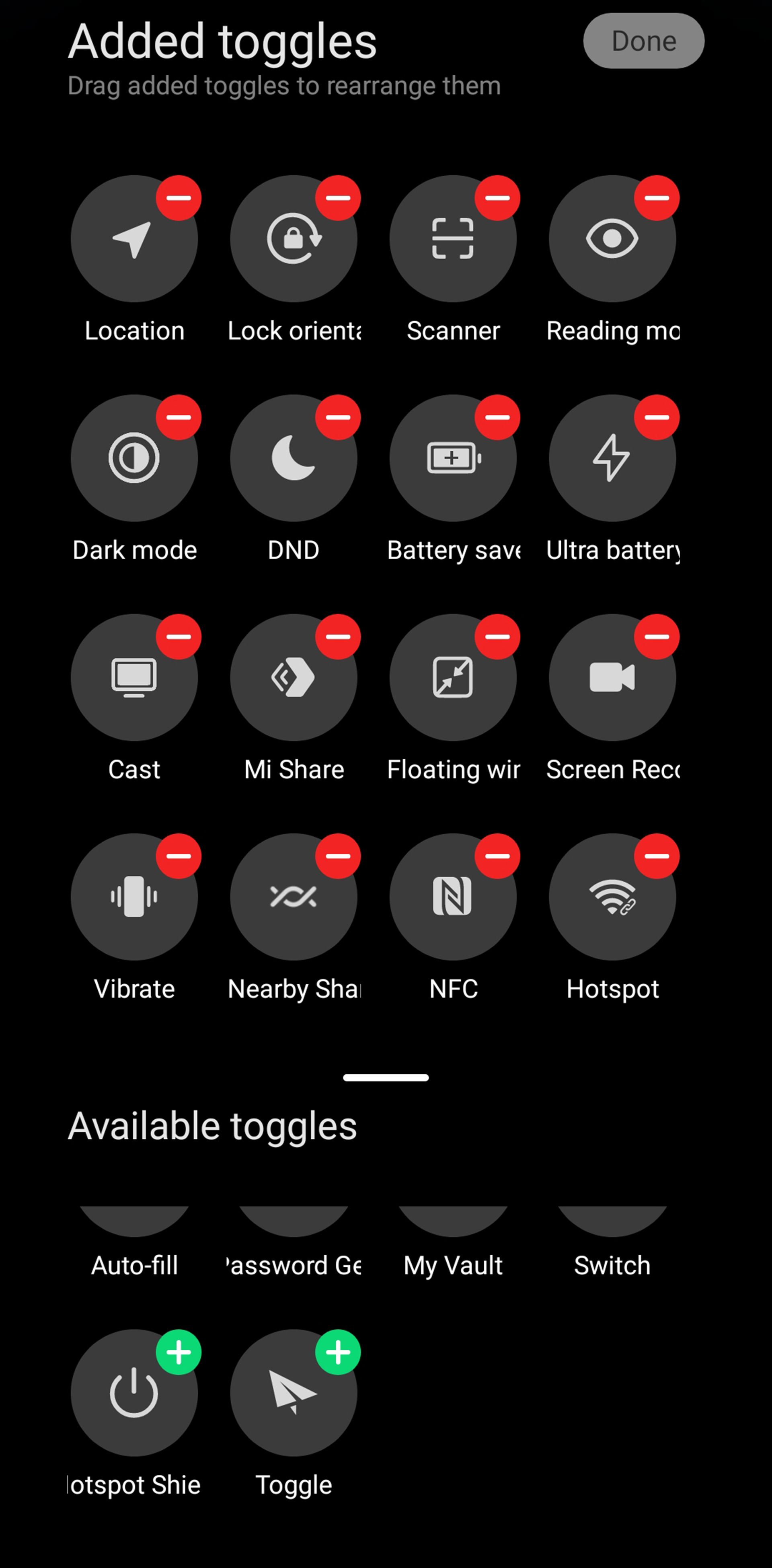This screenshot has width=772, height=1568.
Task: Remove the Scanner toggle
Action: click(497, 198)
